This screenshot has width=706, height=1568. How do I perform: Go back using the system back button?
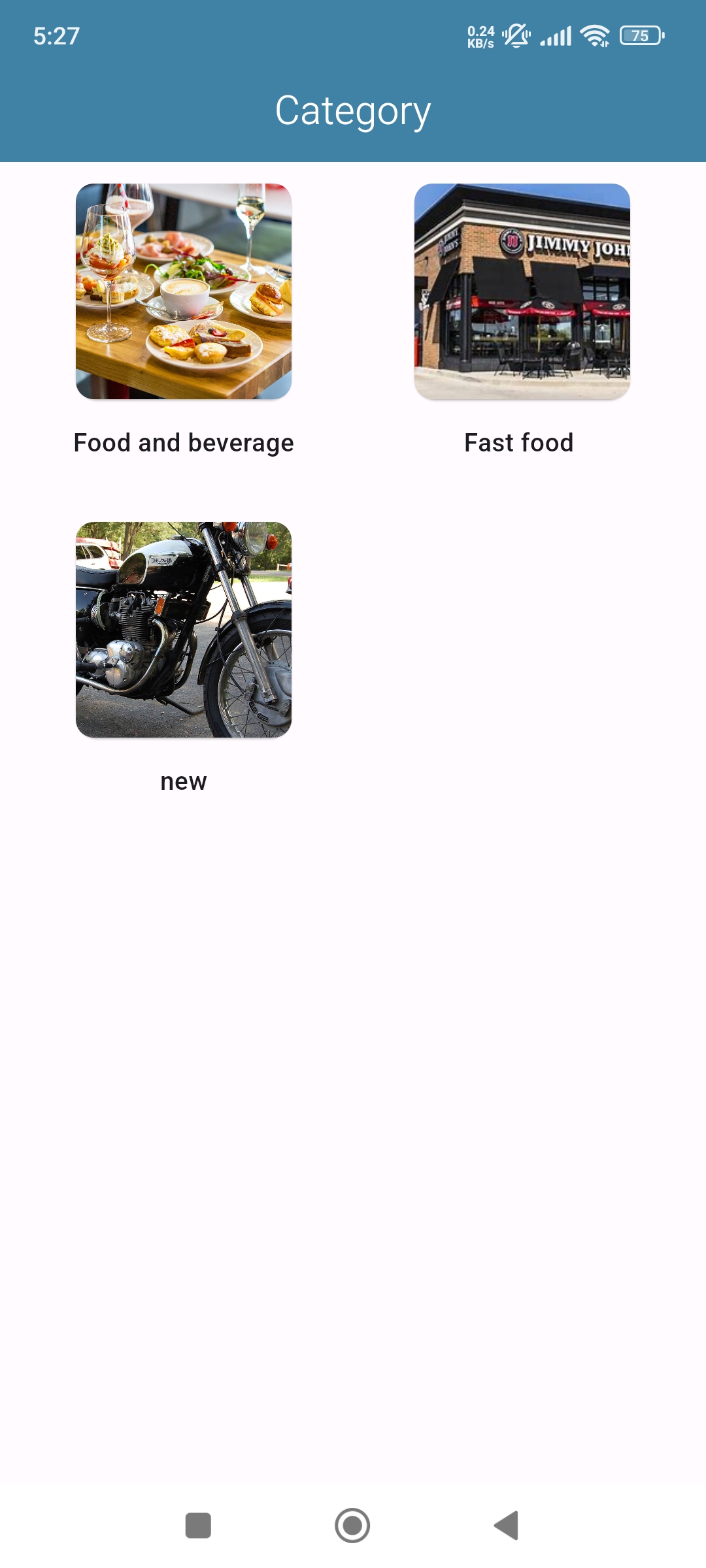[507, 1526]
